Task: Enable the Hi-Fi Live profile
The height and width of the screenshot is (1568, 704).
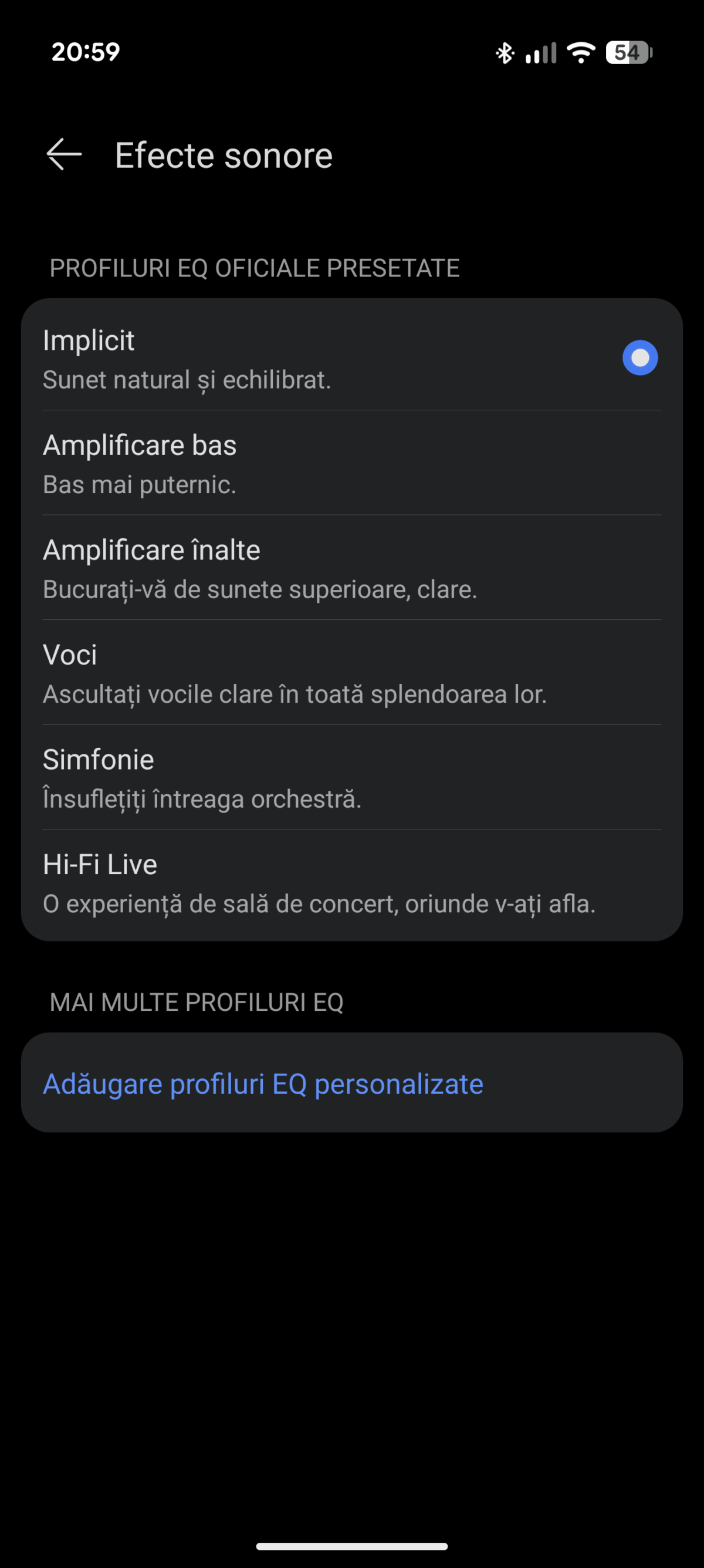Action: (351, 882)
